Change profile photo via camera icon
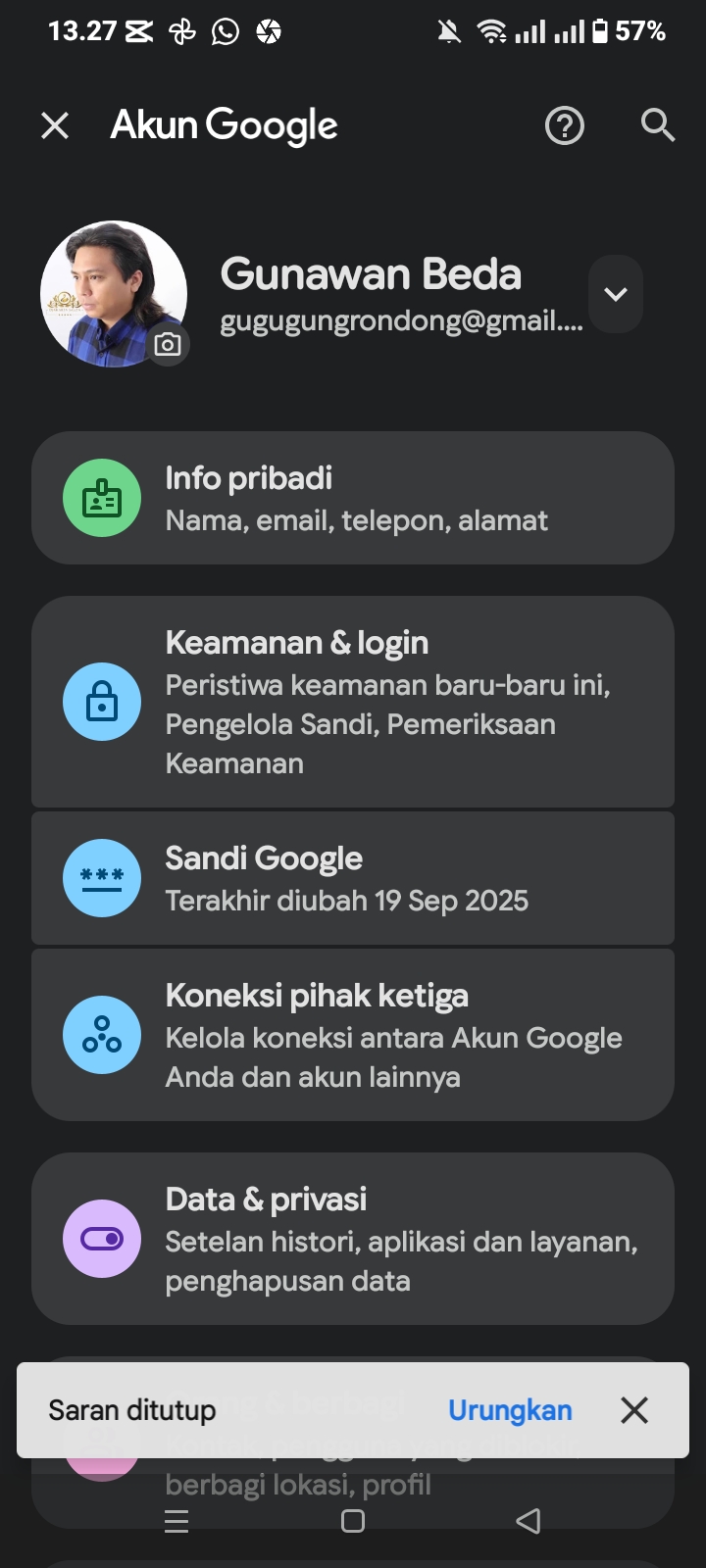 (x=168, y=345)
